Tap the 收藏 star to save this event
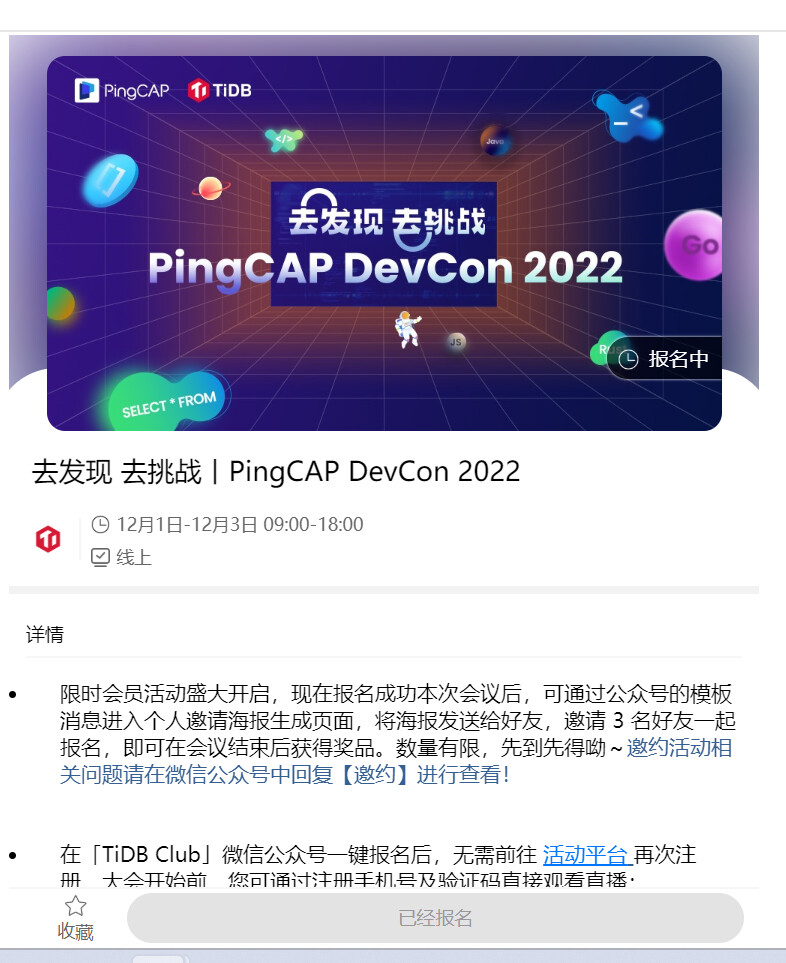The width and height of the screenshot is (786, 963). [x=75, y=907]
